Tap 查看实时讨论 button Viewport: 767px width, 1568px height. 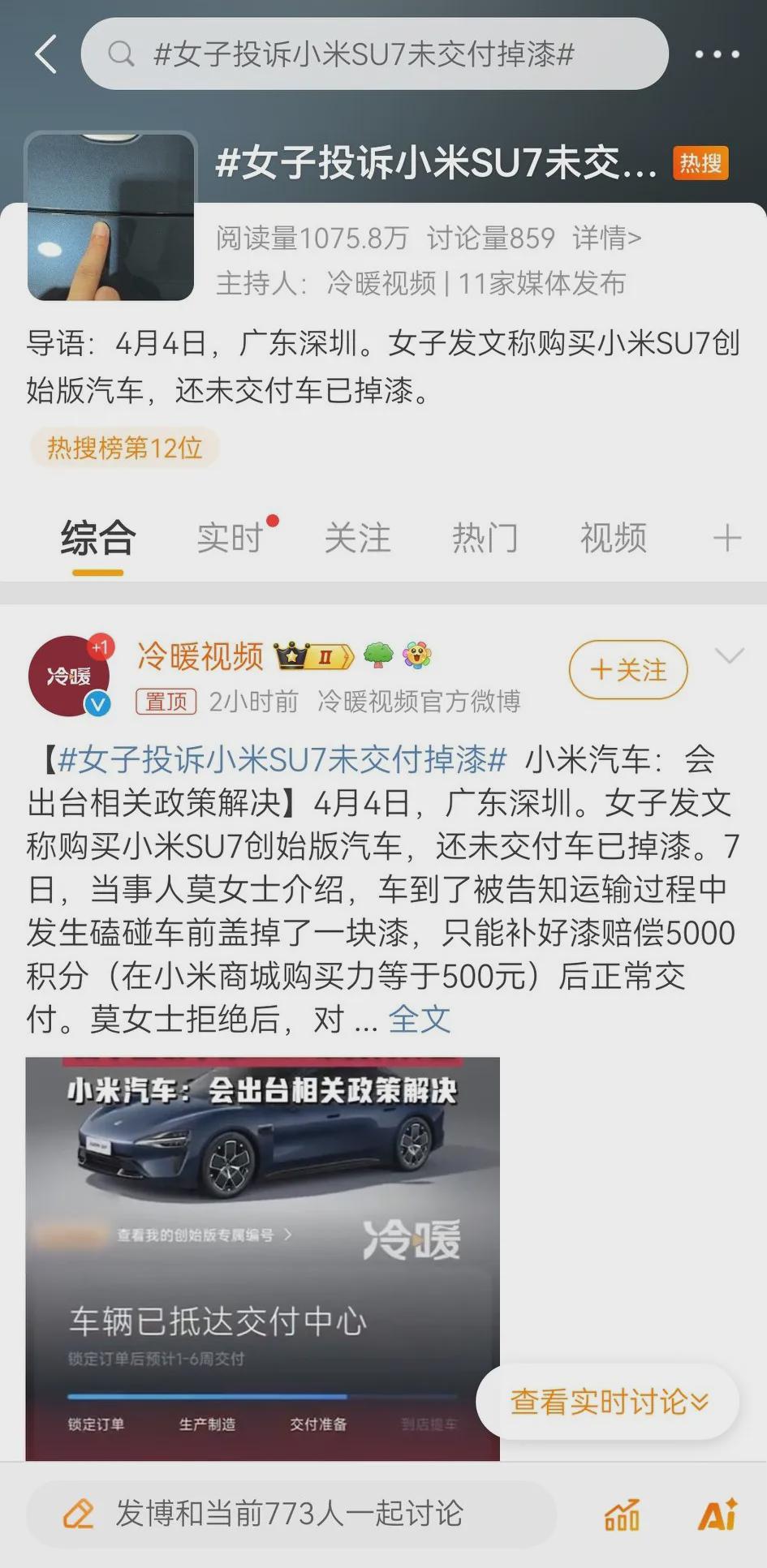[608, 1402]
